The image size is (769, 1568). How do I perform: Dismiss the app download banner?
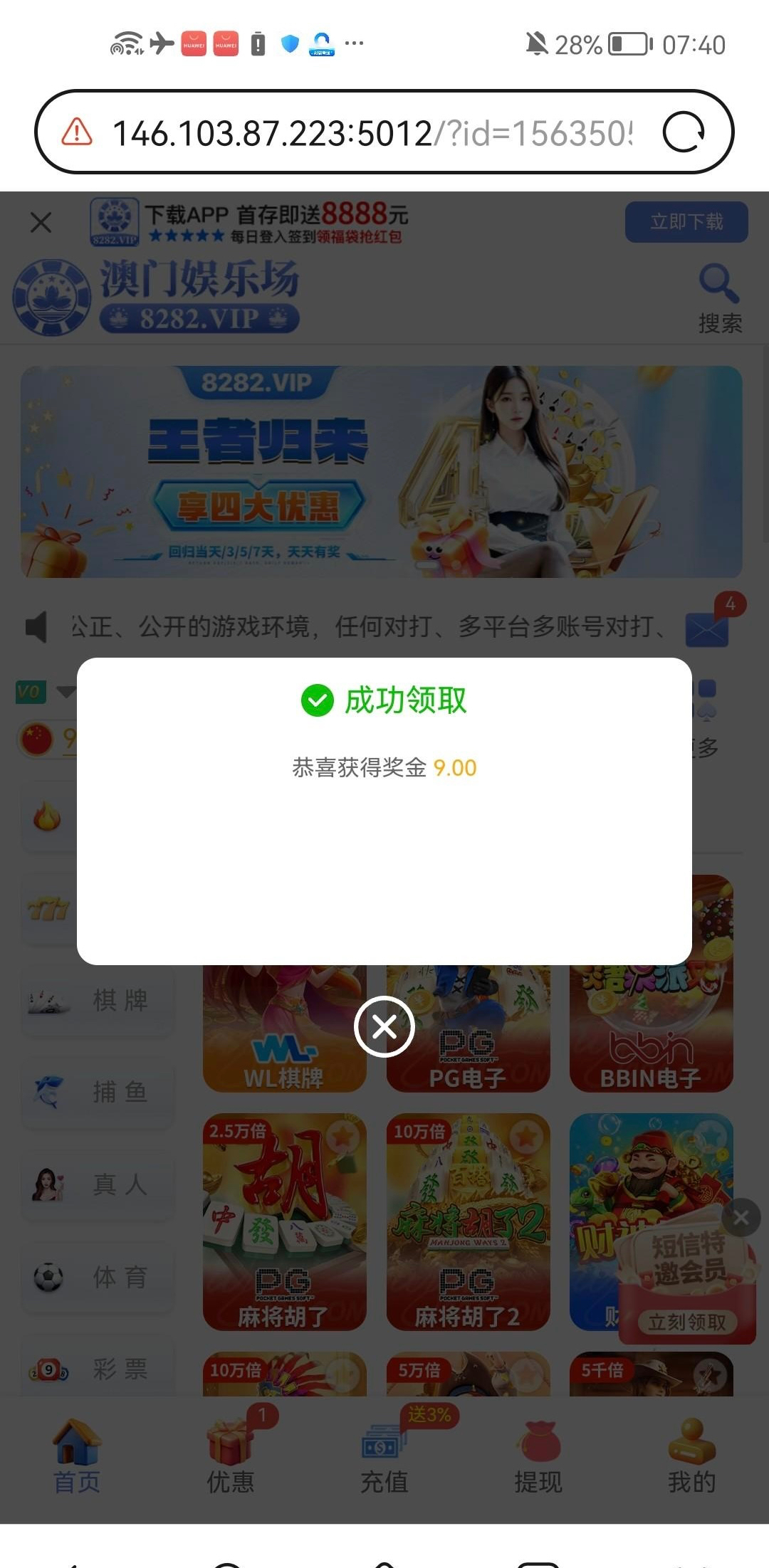41,223
